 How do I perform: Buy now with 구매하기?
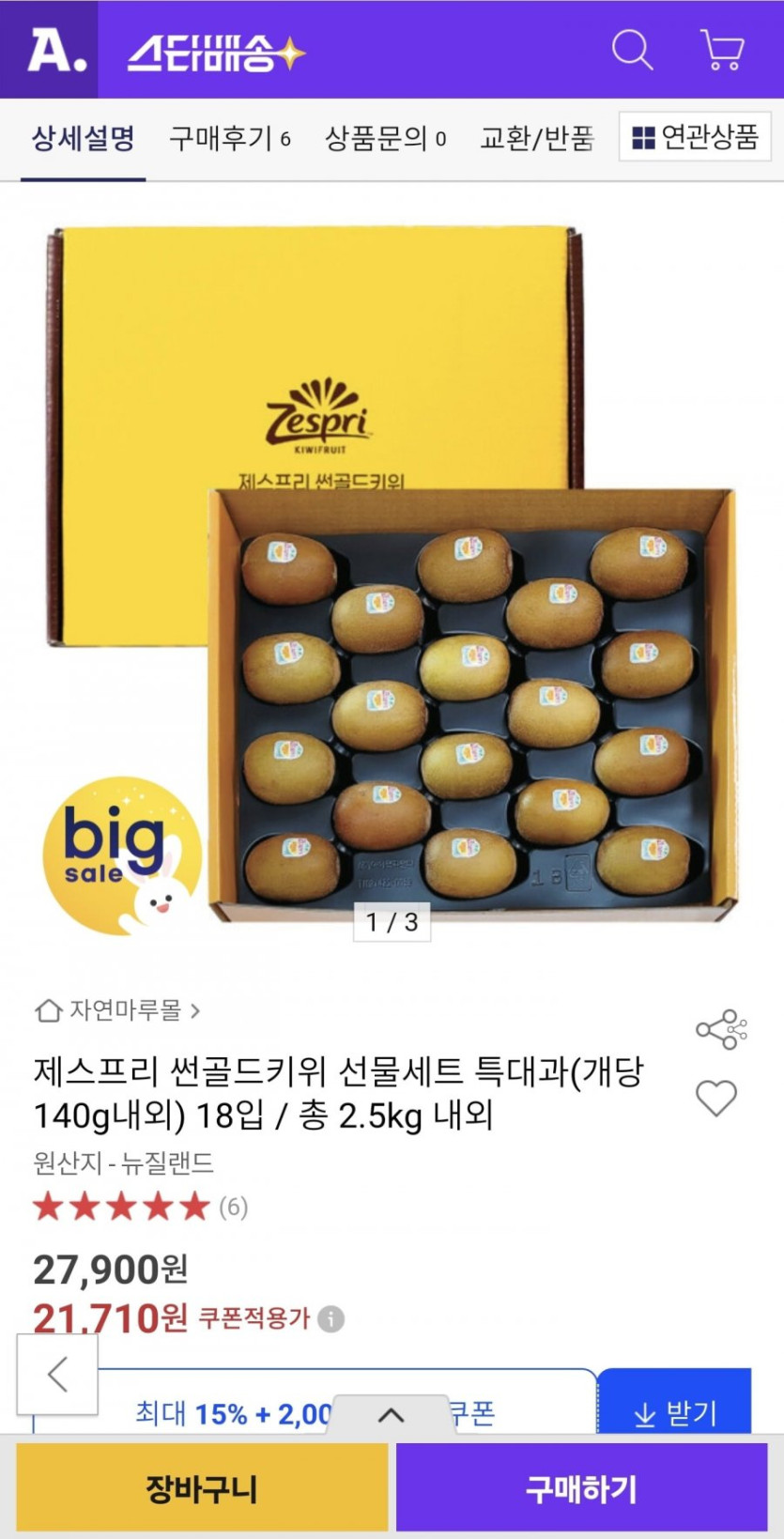tap(581, 1488)
